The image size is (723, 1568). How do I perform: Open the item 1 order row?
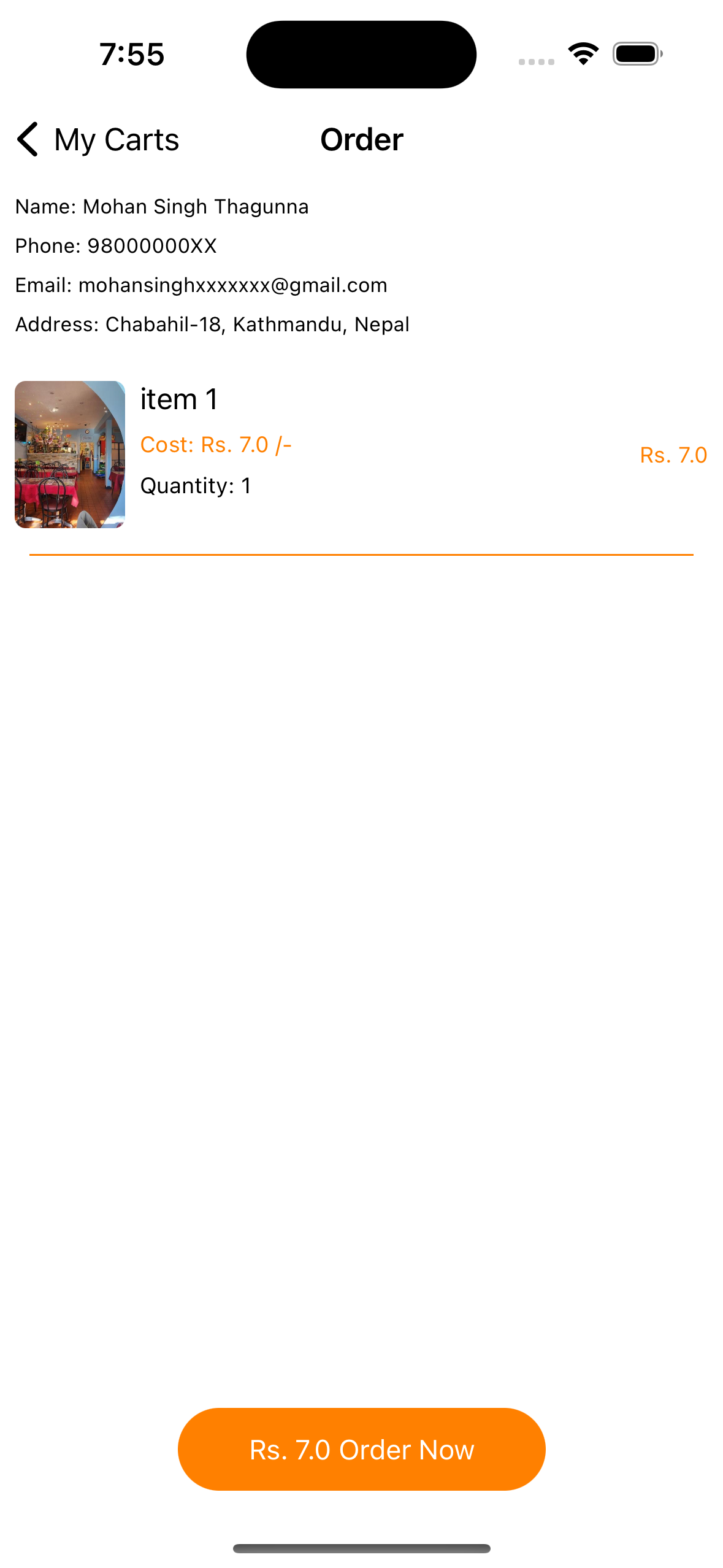tap(361, 455)
